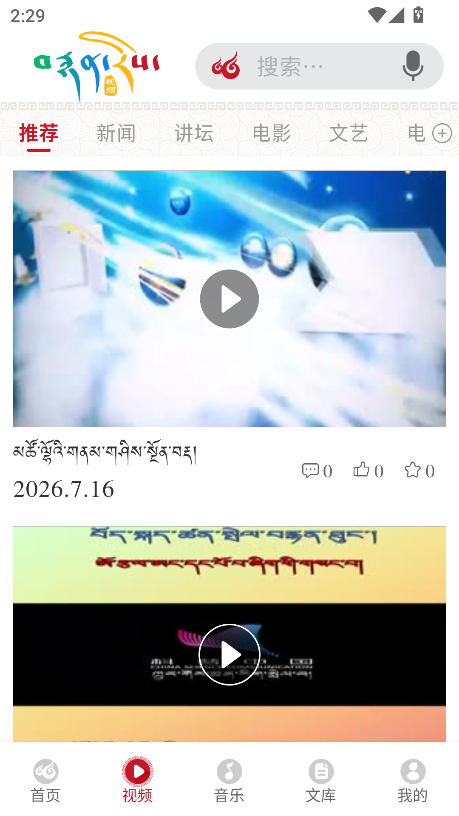Image resolution: width=459 pixels, height=816 pixels.
Task: Play the second video with Tibetan title banner
Action: 229,654
